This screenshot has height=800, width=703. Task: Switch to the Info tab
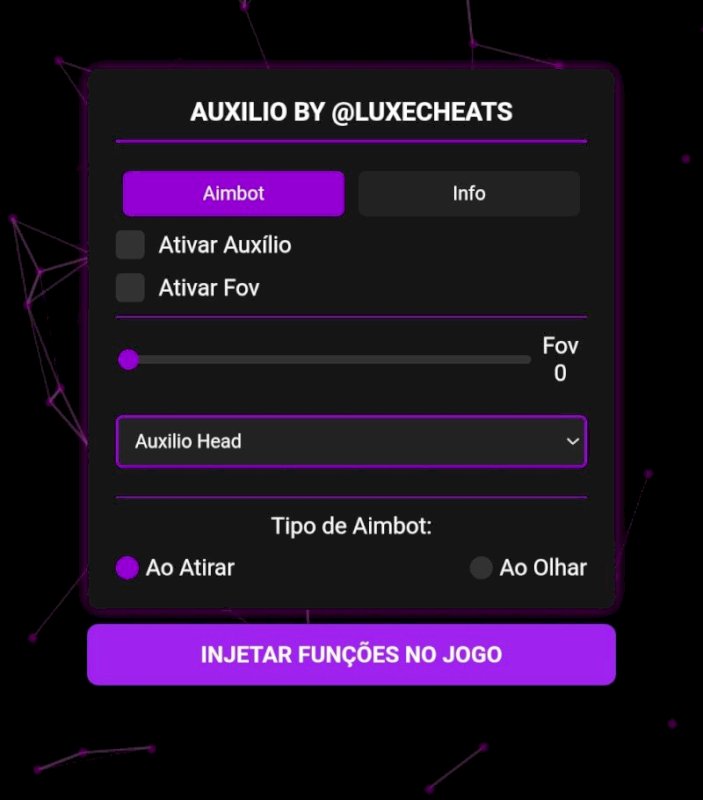click(x=468, y=193)
